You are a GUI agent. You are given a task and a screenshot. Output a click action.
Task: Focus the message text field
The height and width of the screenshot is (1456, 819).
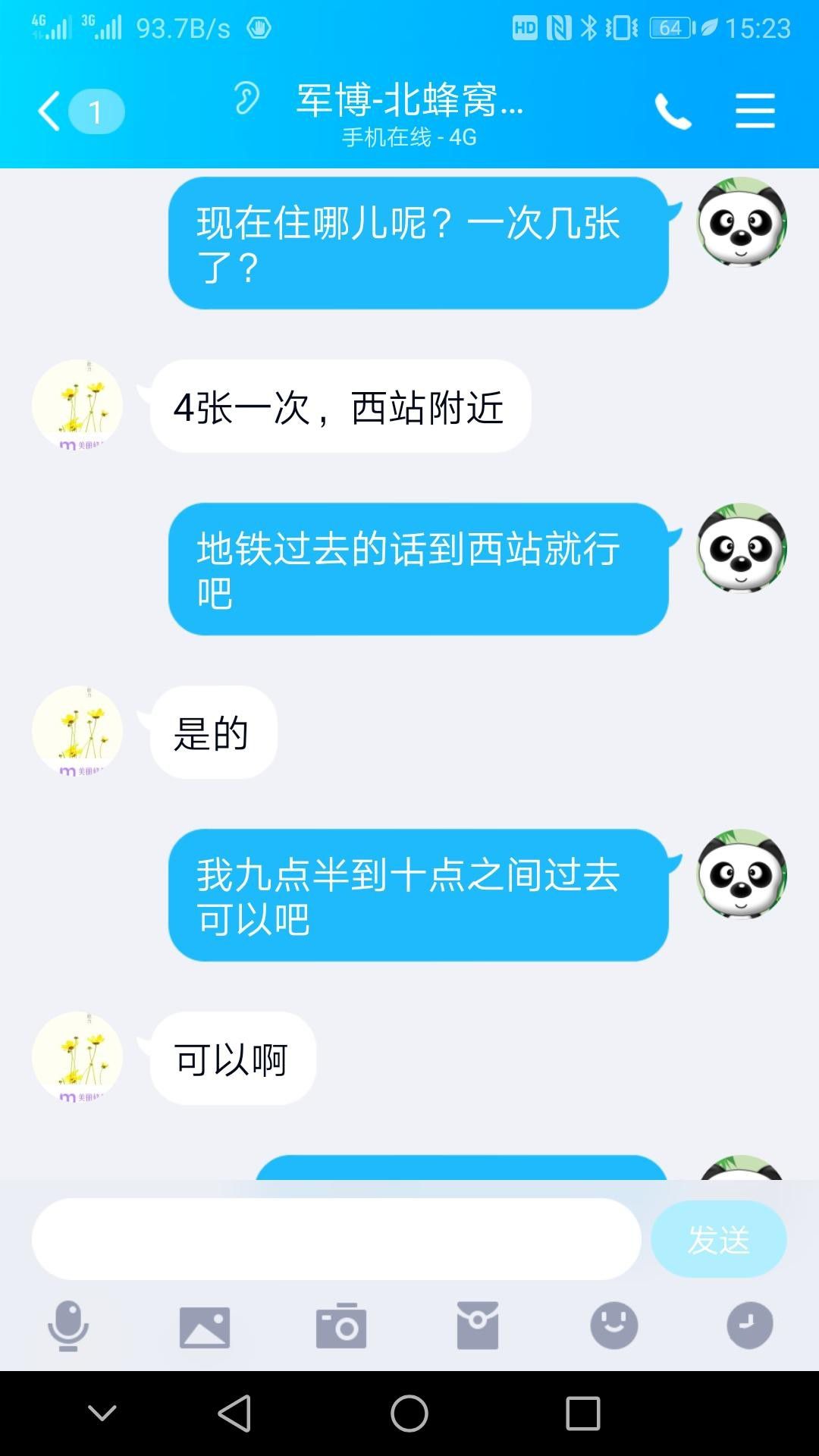coord(336,1239)
